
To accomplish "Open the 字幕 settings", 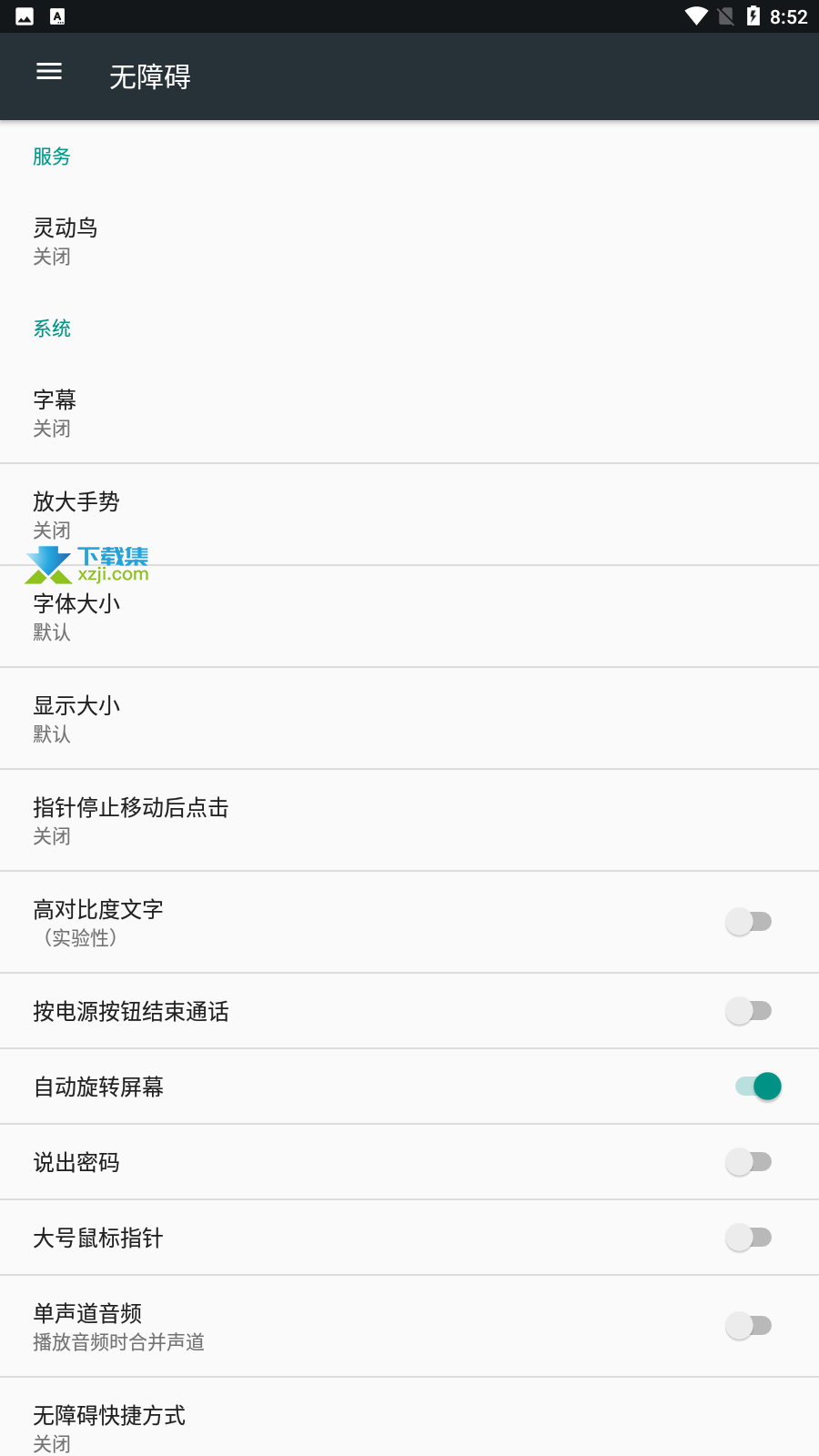I will [409, 413].
